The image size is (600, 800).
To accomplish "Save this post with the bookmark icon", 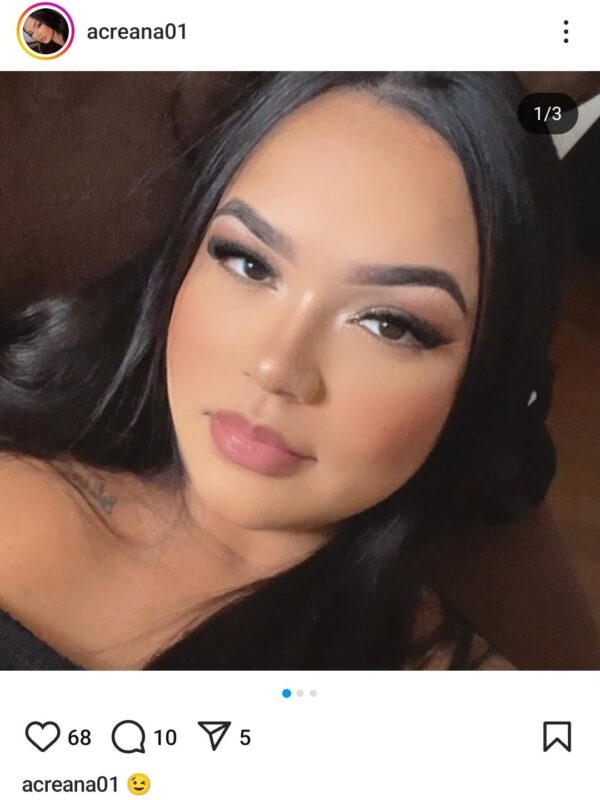I will [557, 737].
